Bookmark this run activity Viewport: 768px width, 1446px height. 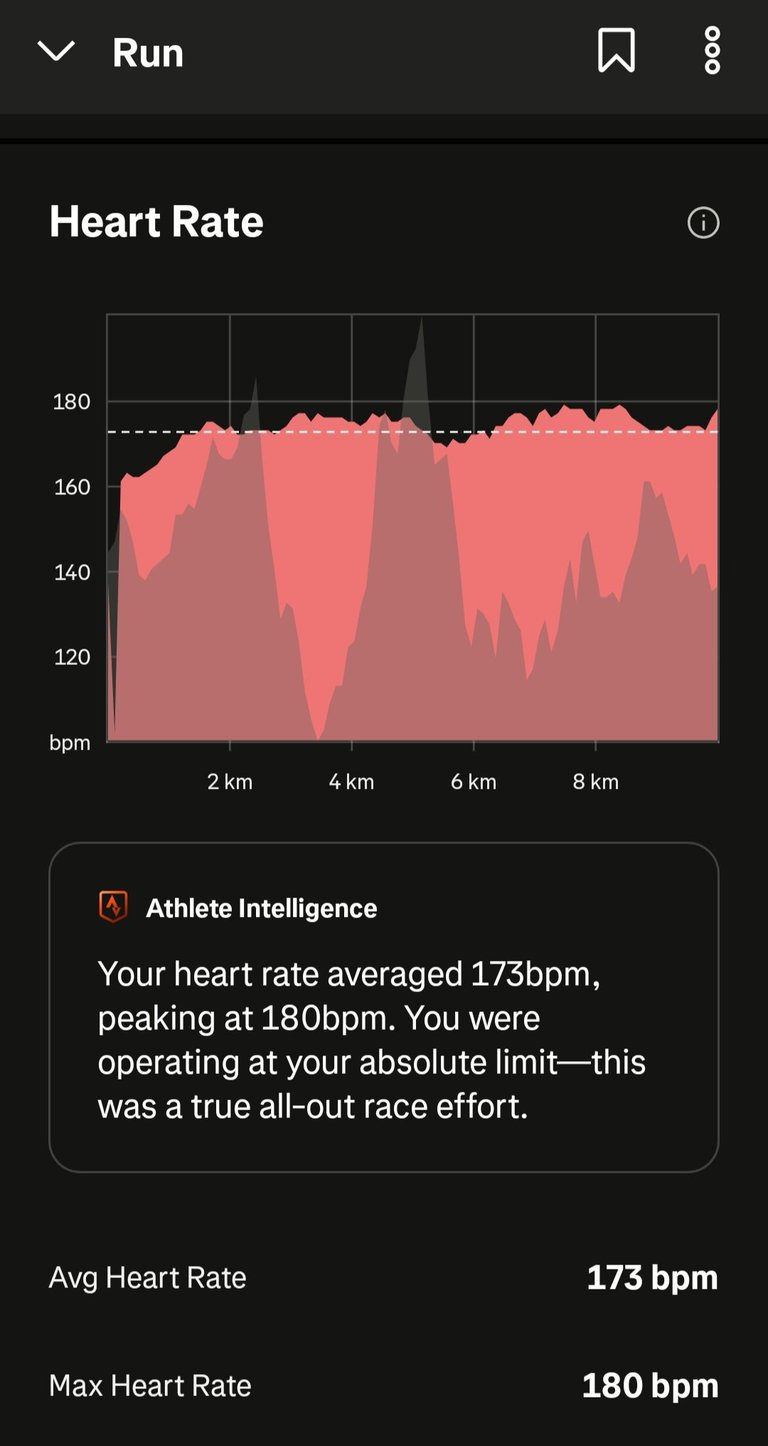tap(616, 50)
